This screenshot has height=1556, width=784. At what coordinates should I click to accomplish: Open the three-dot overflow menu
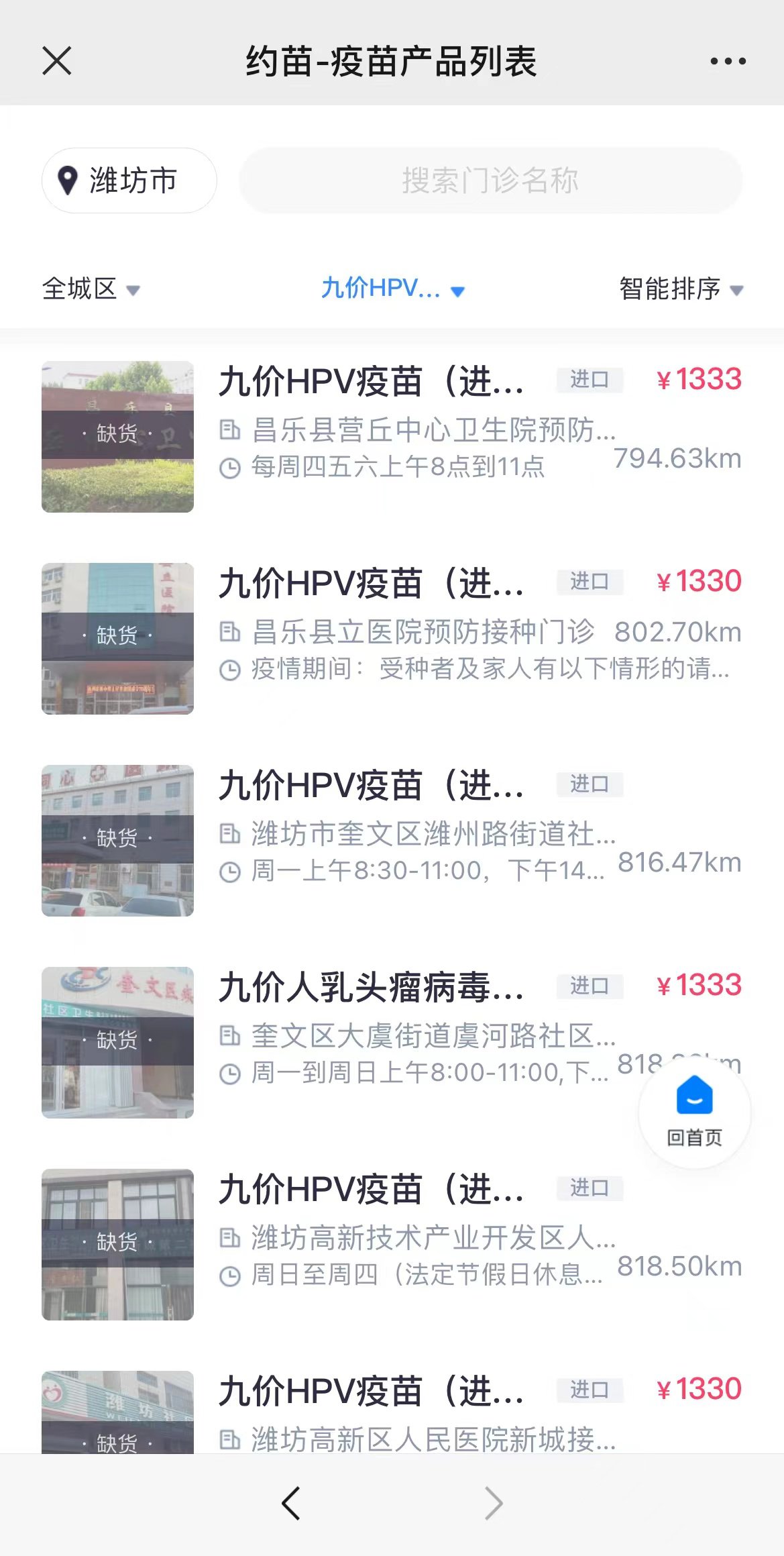728,62
